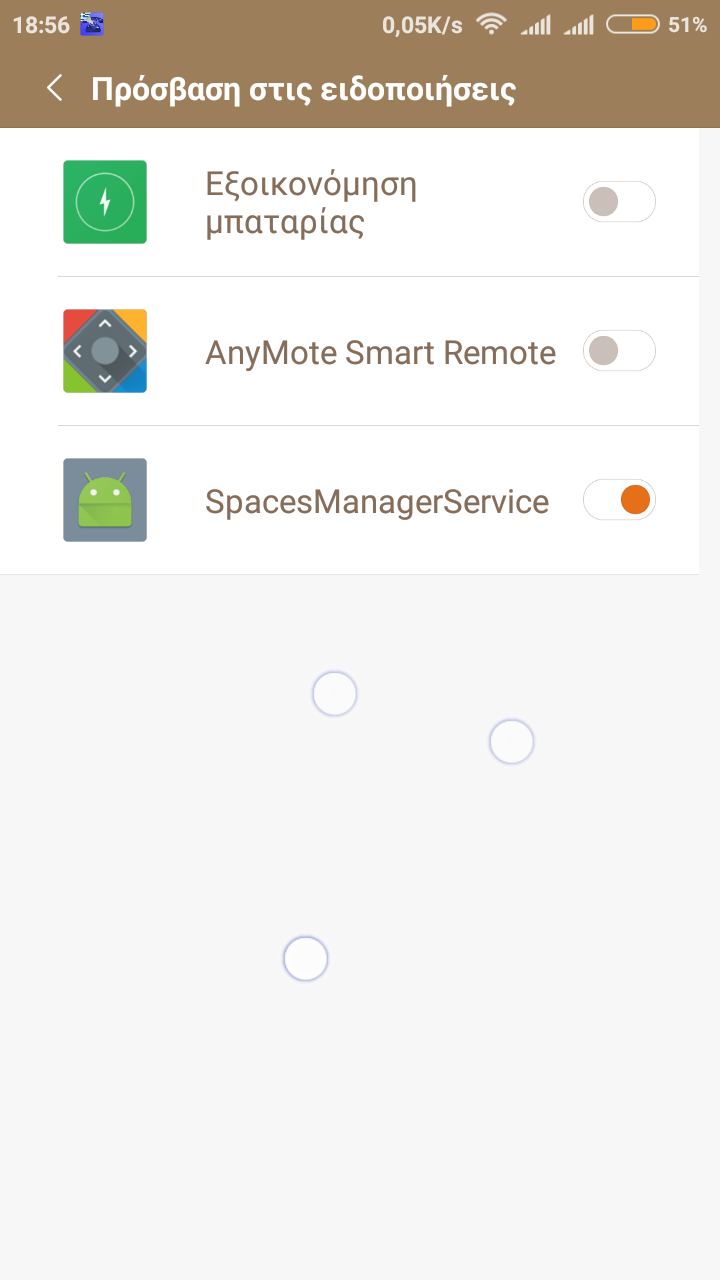The height and width of the screenshot is (1280, 720).
Task: Turn on AnyMote Smart Remote notification access
Action: [x=618, y=351]
